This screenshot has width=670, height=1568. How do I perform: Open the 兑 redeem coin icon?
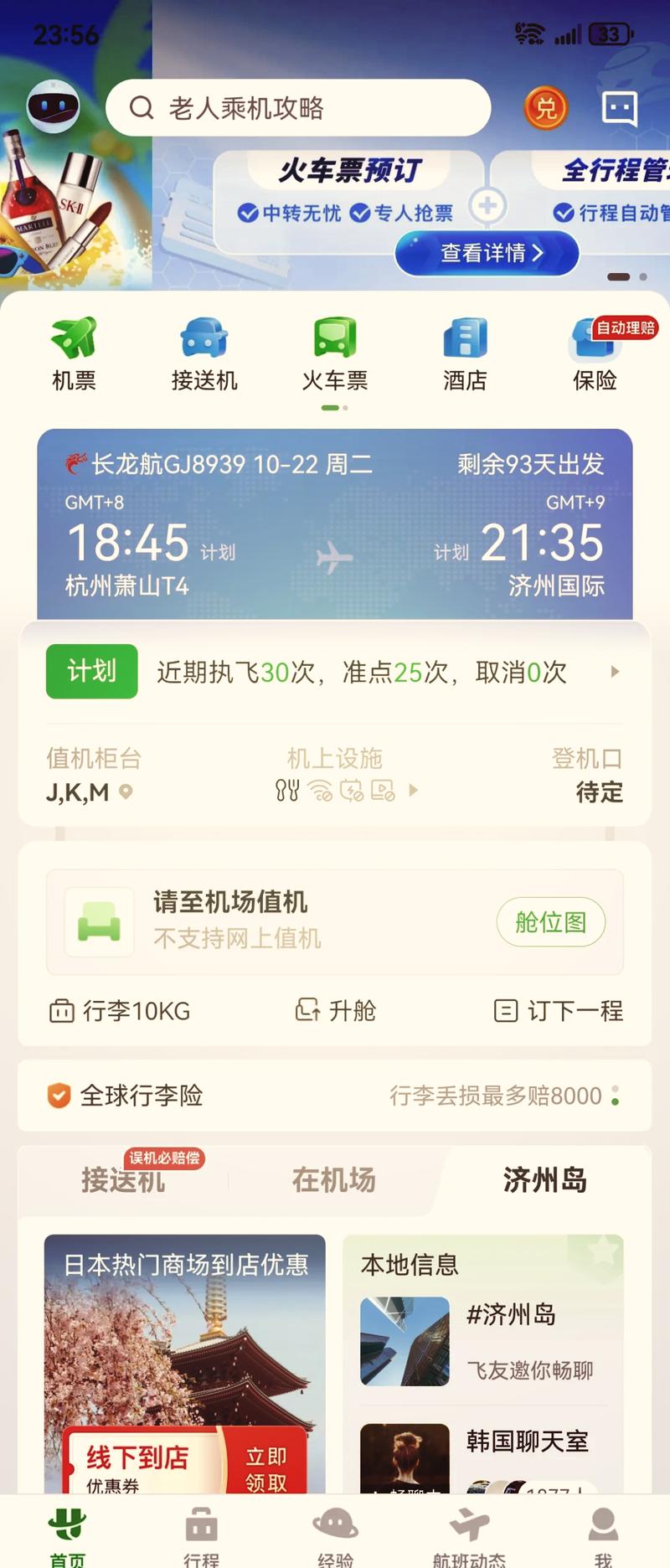pyautogui.click(x=546, y=108)
